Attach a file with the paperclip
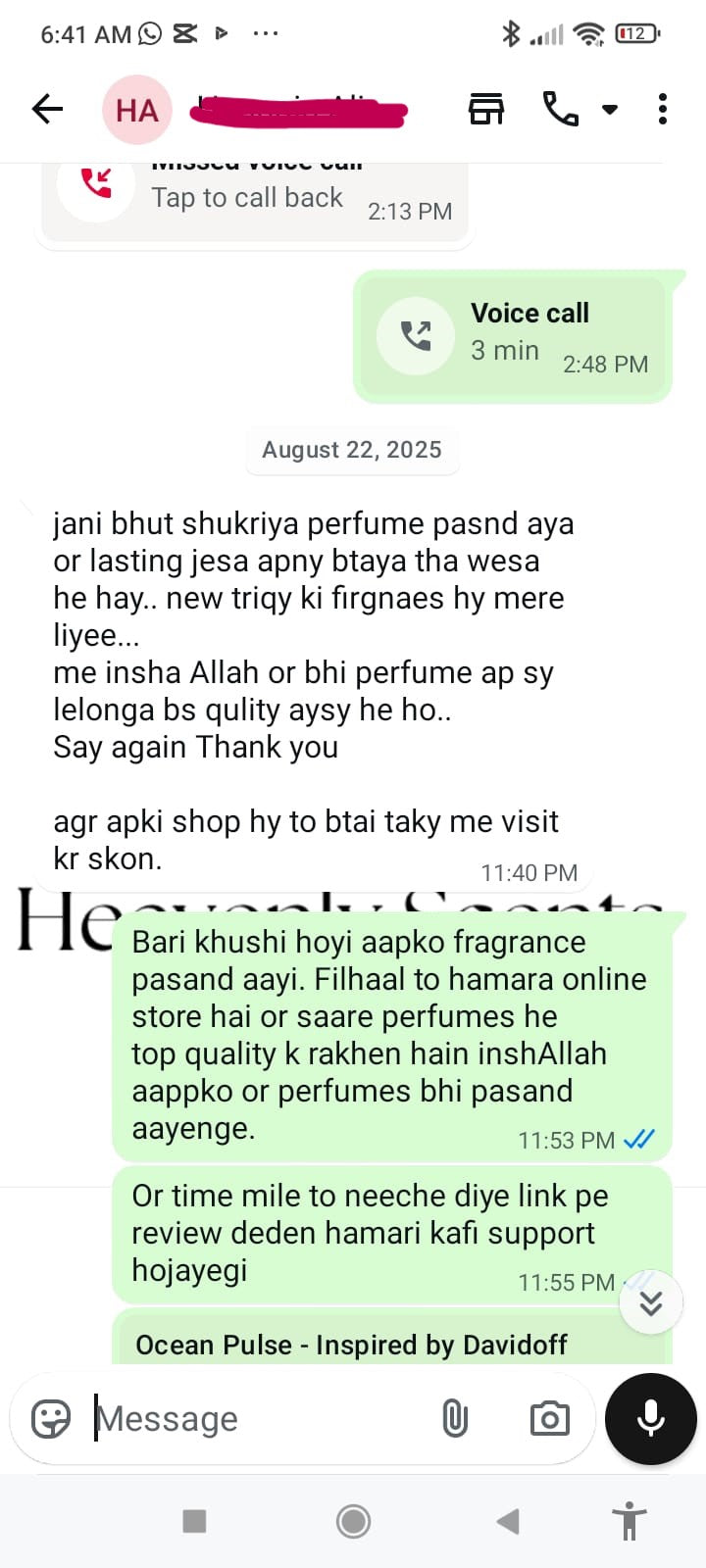706x1568 pixels. point(455,1418)
